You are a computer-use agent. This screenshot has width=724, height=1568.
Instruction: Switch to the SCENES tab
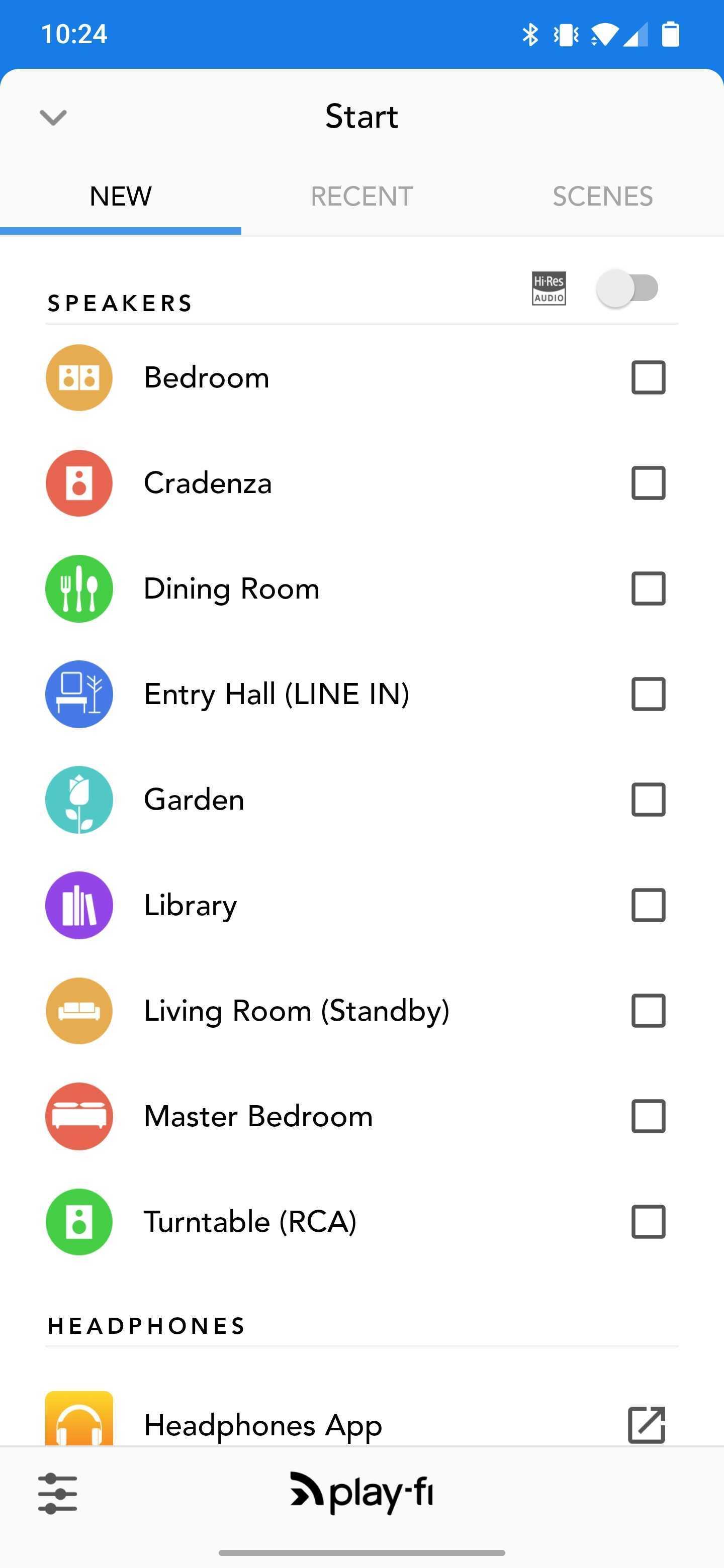(x=602, y=197)
